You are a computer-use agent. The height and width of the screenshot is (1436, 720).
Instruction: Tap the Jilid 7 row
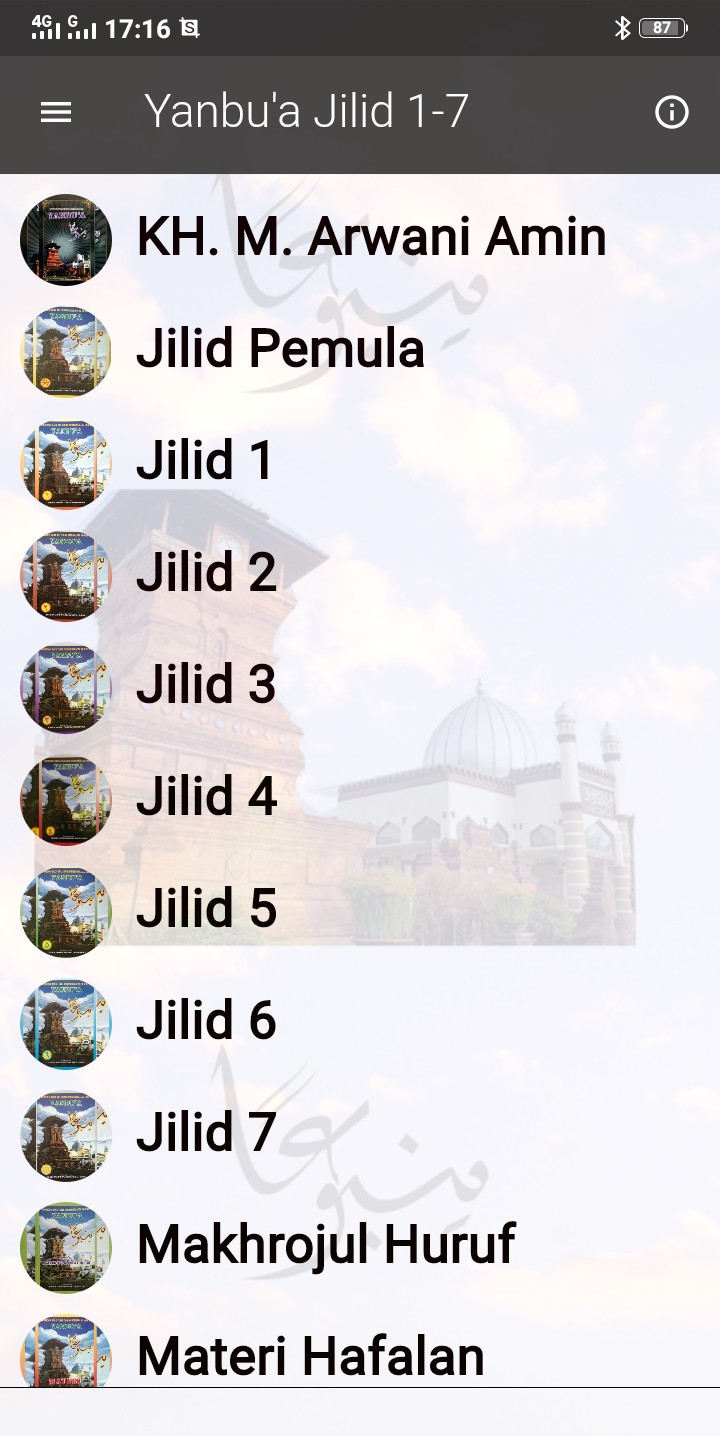pos(206,1133)
